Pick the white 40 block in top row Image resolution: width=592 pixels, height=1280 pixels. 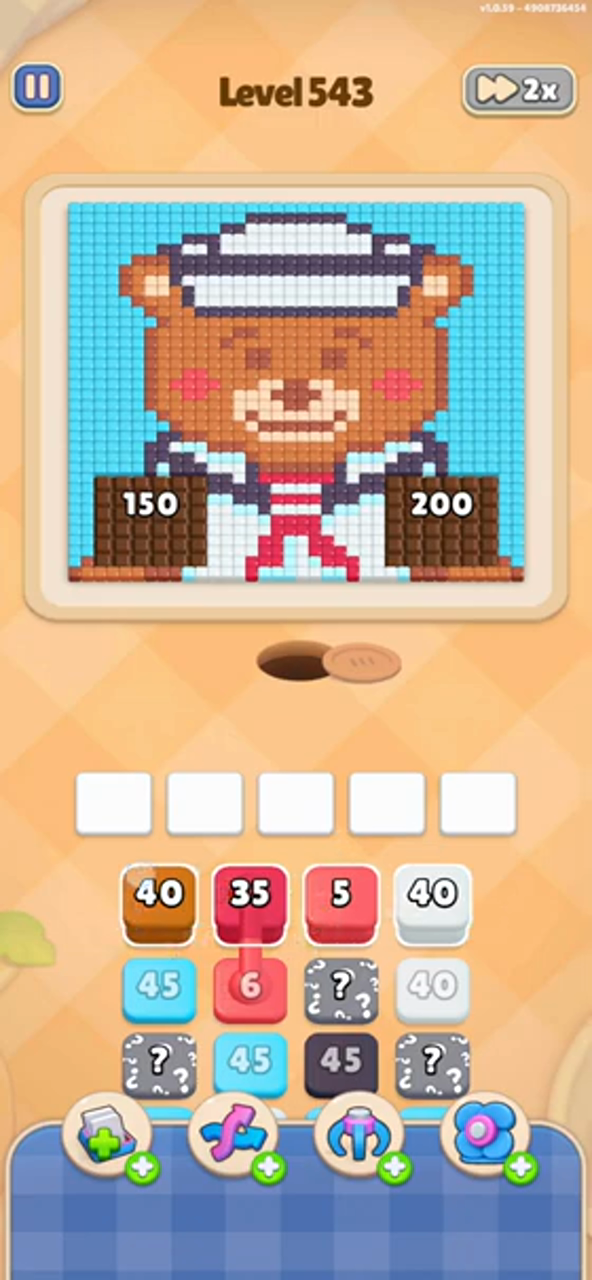click(x=432, y=903)
